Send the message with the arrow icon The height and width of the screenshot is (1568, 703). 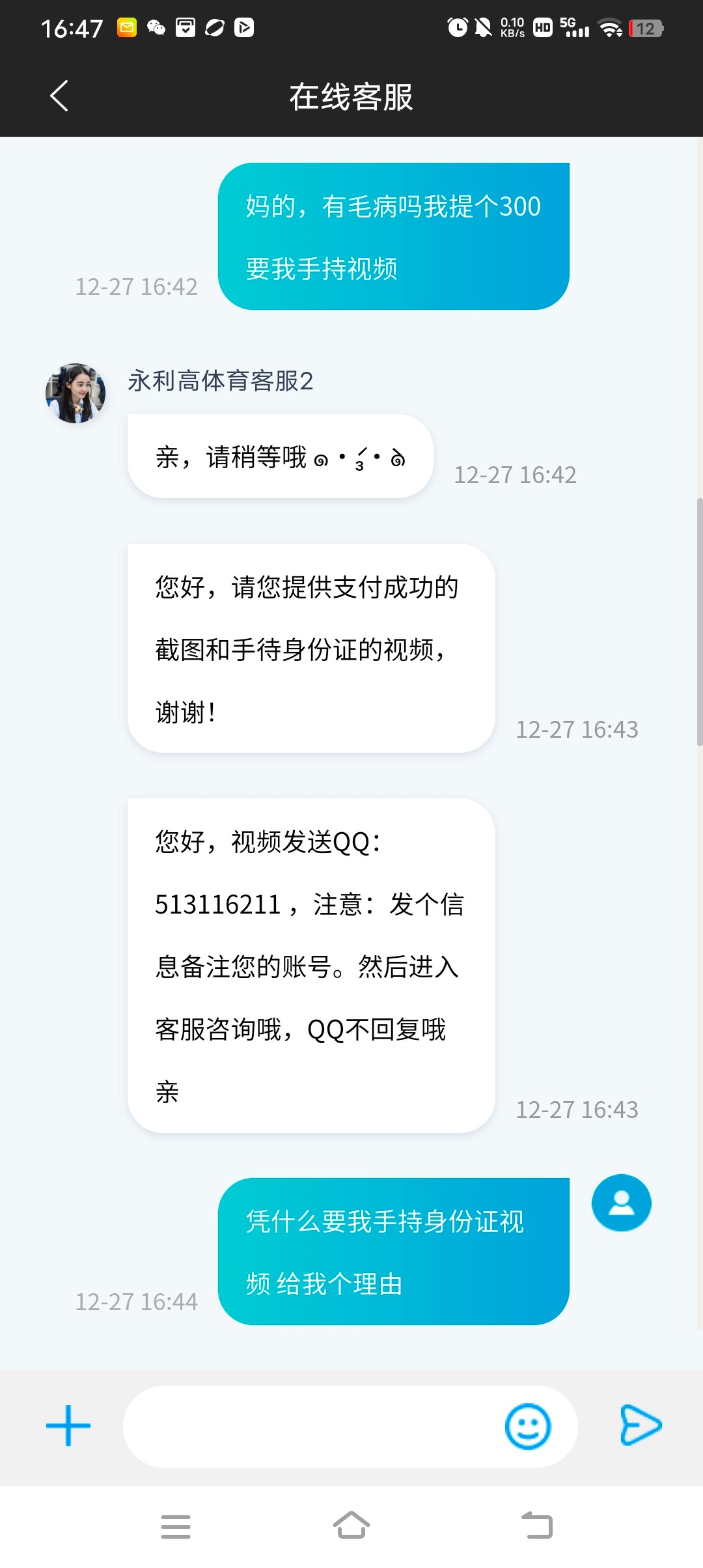[641, 1425]
